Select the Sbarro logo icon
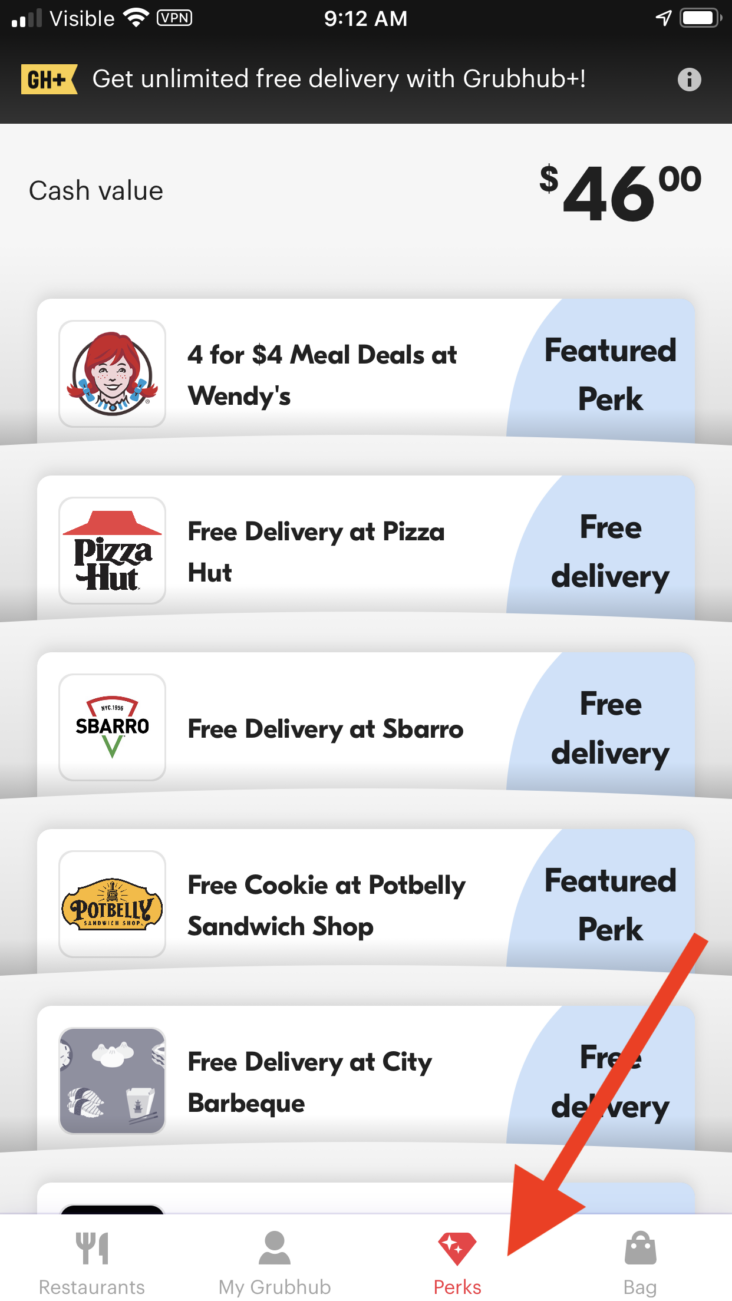 [112, 726]
